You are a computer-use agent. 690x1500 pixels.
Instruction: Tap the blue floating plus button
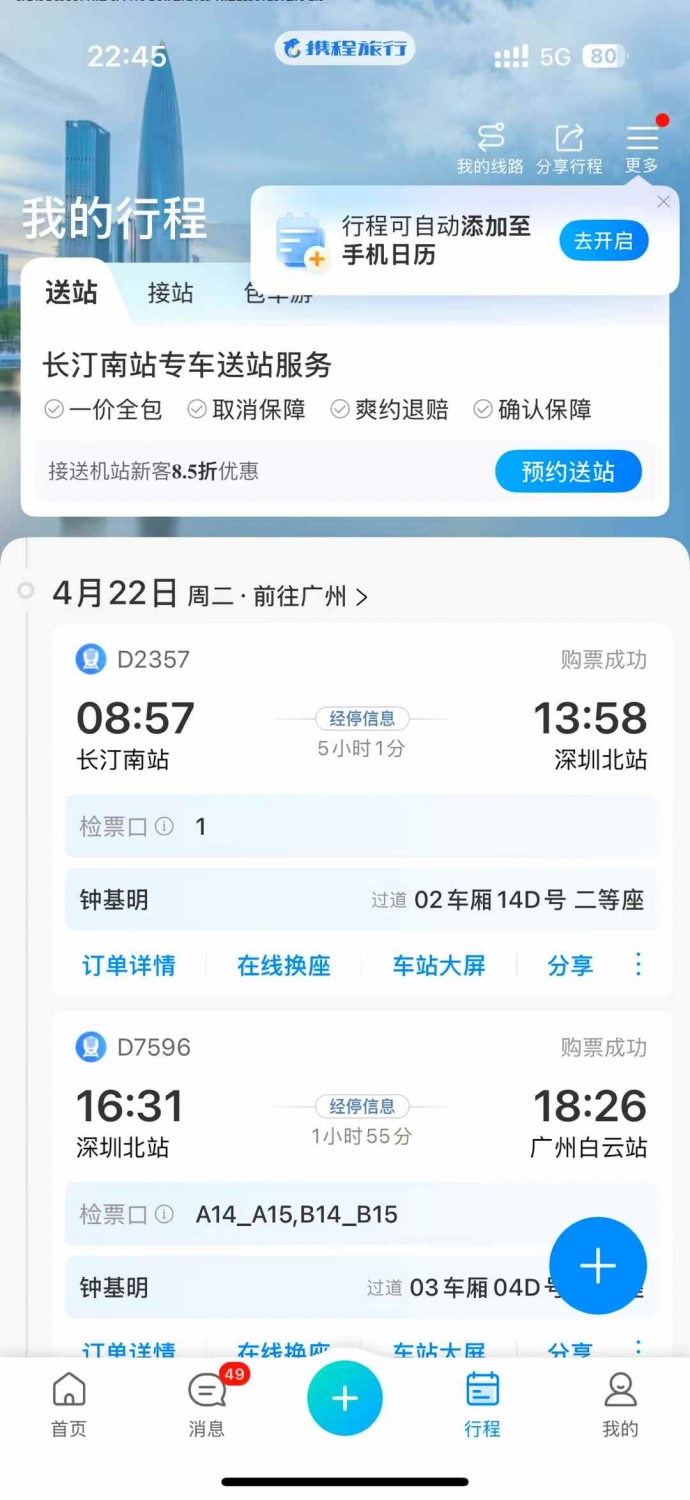pos(598,1265)
